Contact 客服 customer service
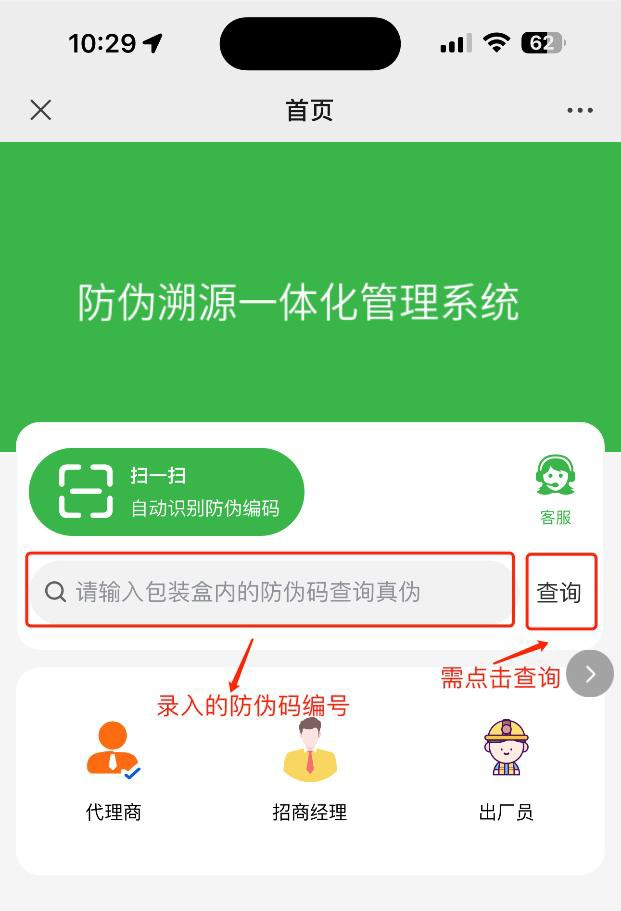621x911 pixels. [x=555, y=489]
